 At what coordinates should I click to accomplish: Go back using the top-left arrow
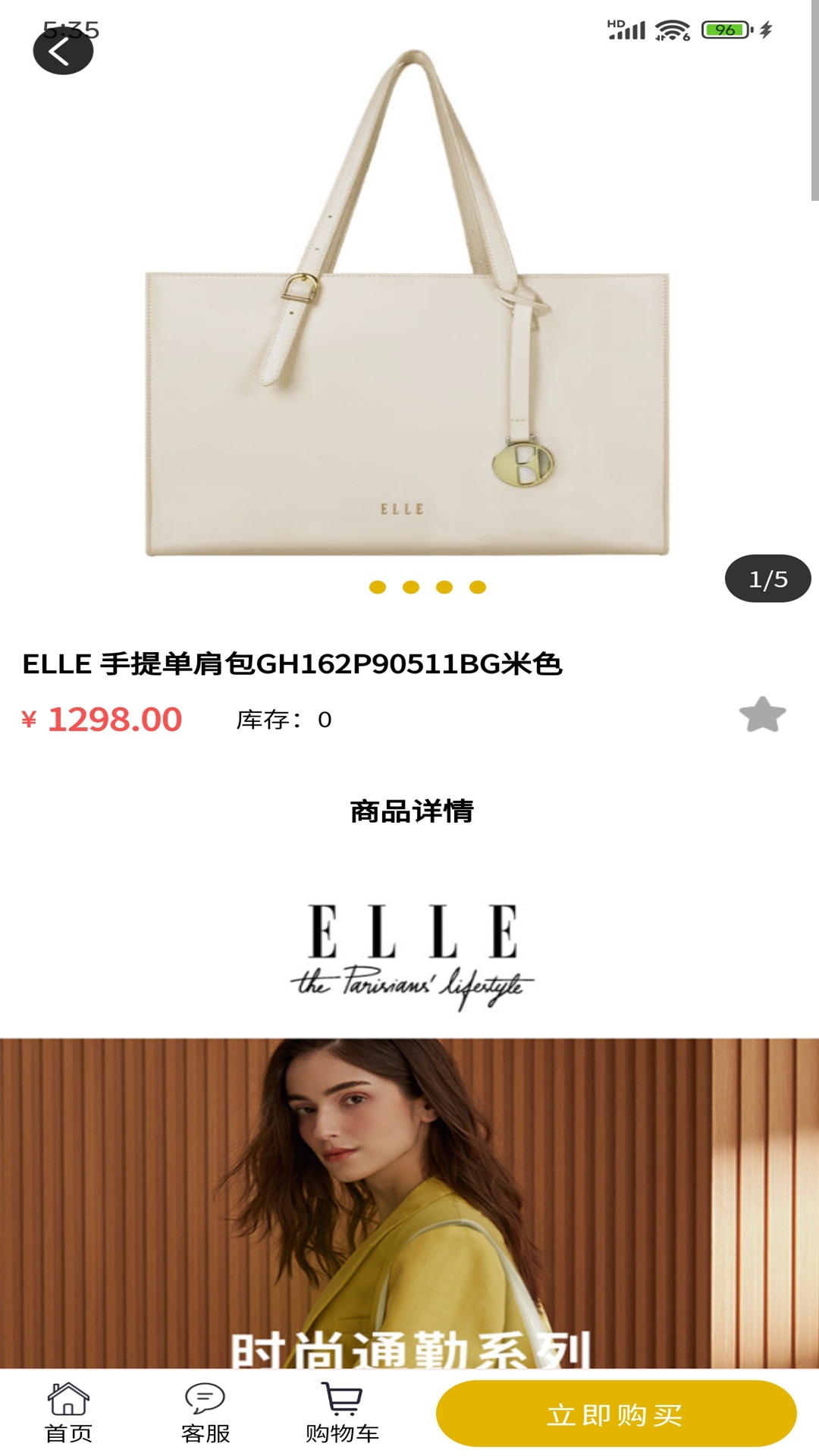tap(63, 52)
